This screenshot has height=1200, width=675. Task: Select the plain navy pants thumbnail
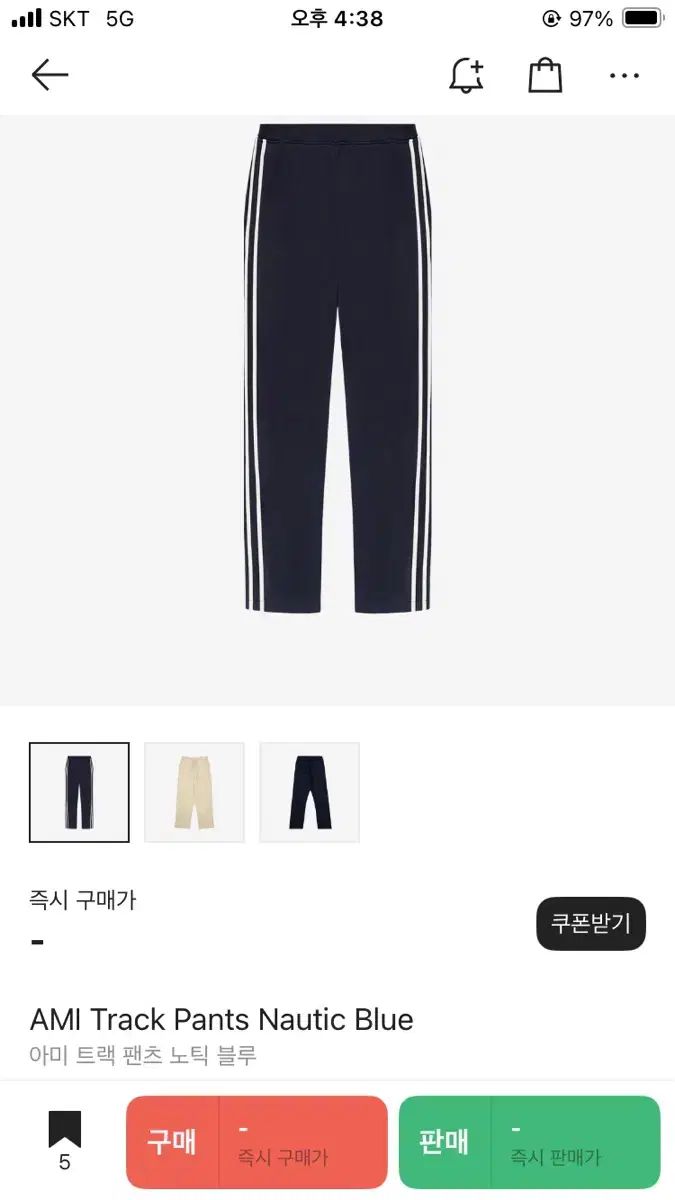(x=309, y=792)
